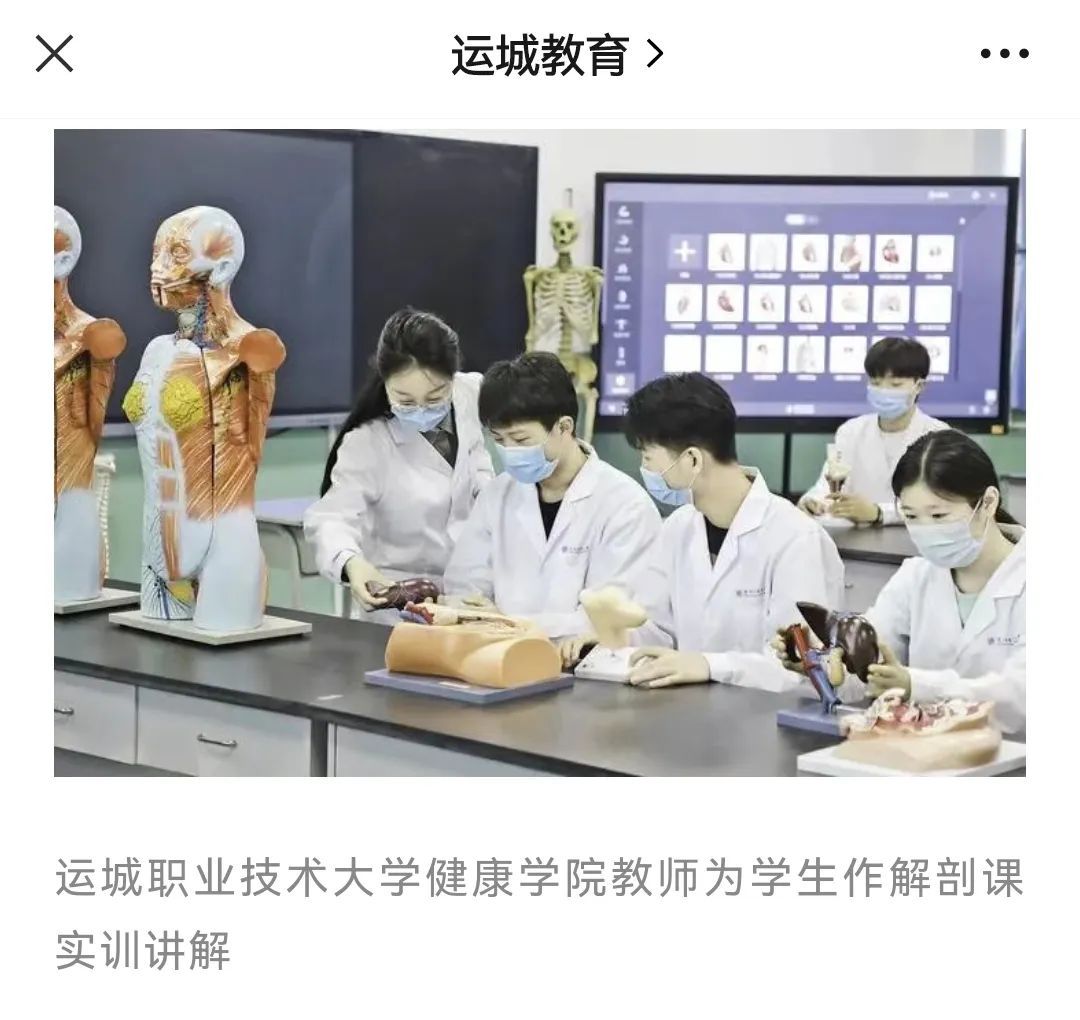Close the article page

coord(54,54)
